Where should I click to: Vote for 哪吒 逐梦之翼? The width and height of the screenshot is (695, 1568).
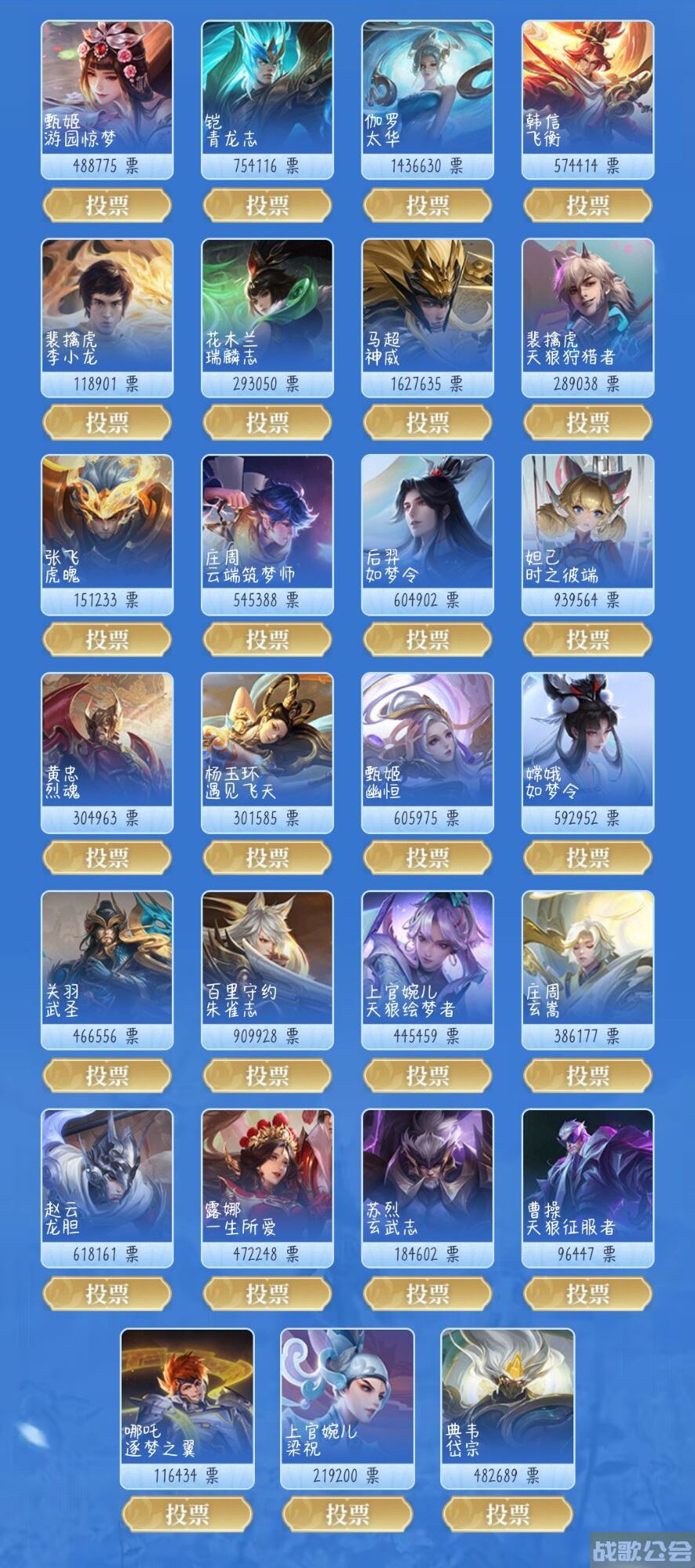187,1514
